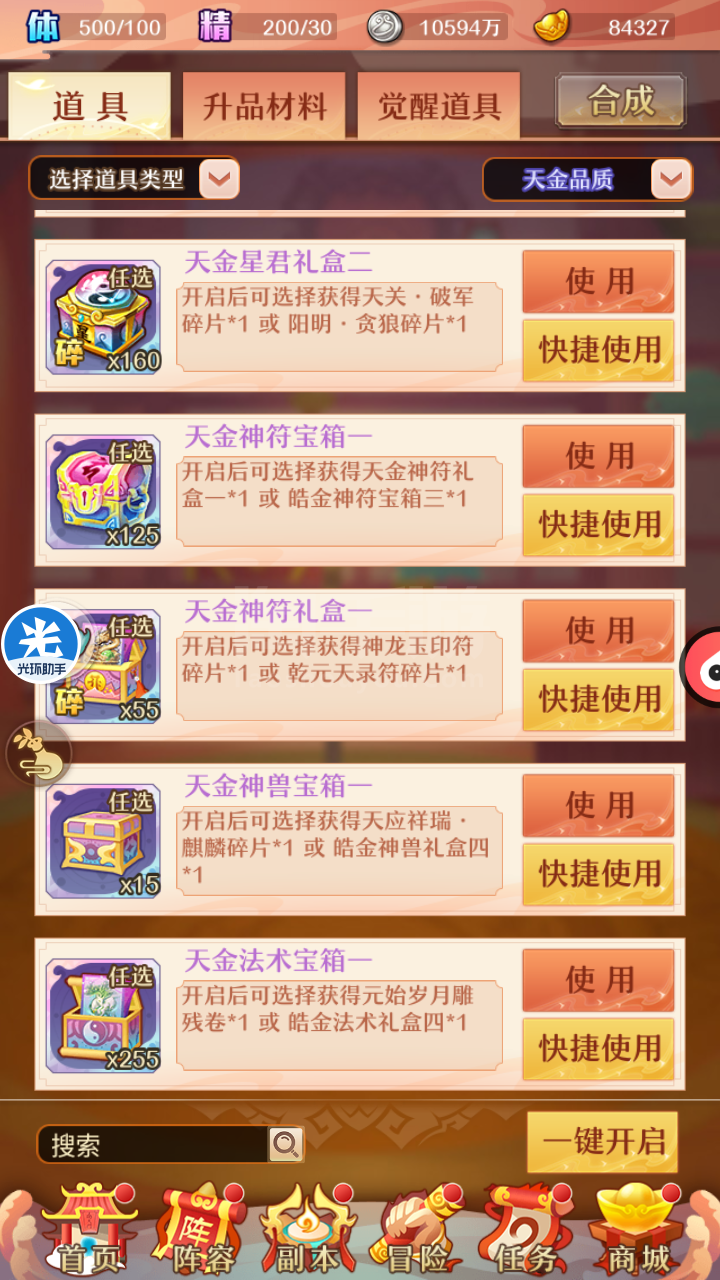Quick-use 天金神兽宝箱一

pos(599,874)
